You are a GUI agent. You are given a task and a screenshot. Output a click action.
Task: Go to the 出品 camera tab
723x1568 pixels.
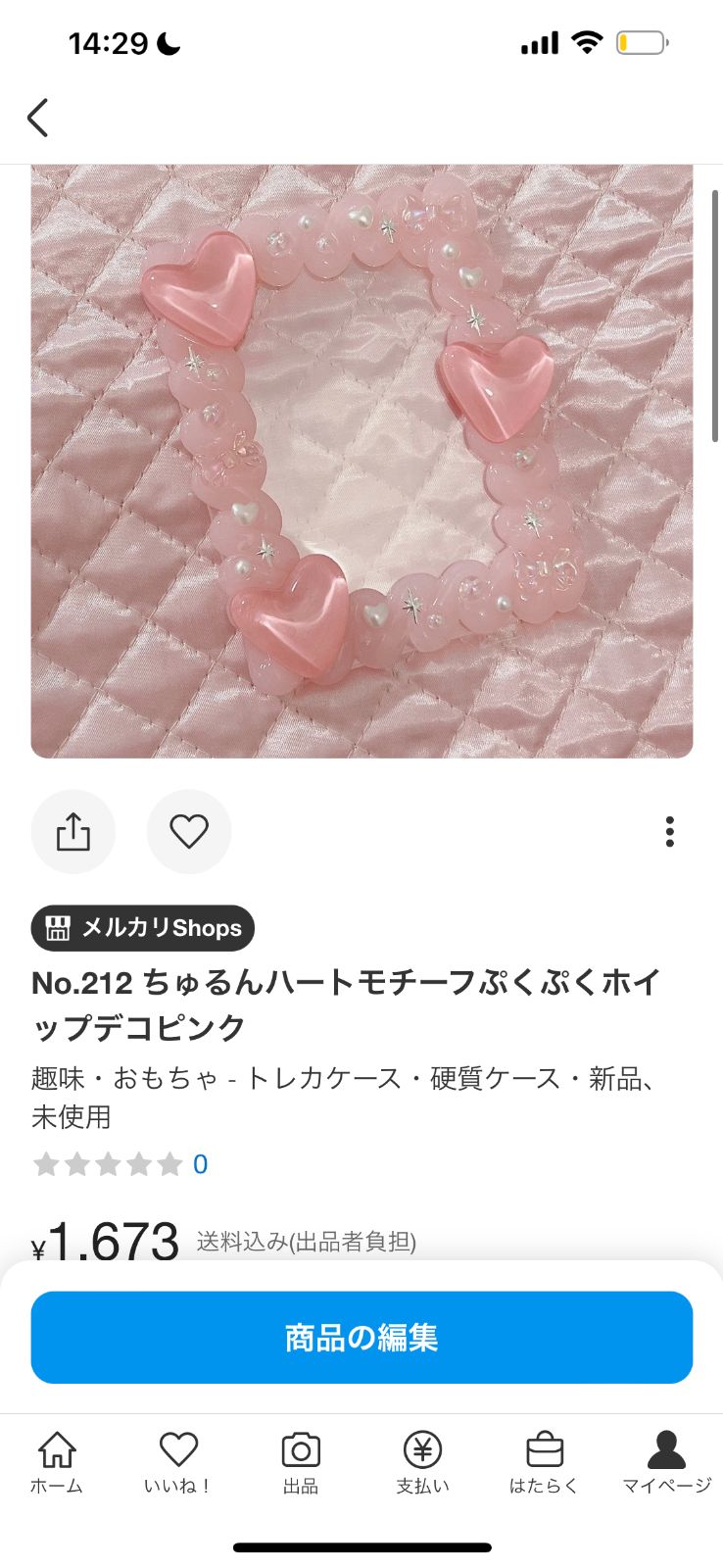tap(301, 1463)
